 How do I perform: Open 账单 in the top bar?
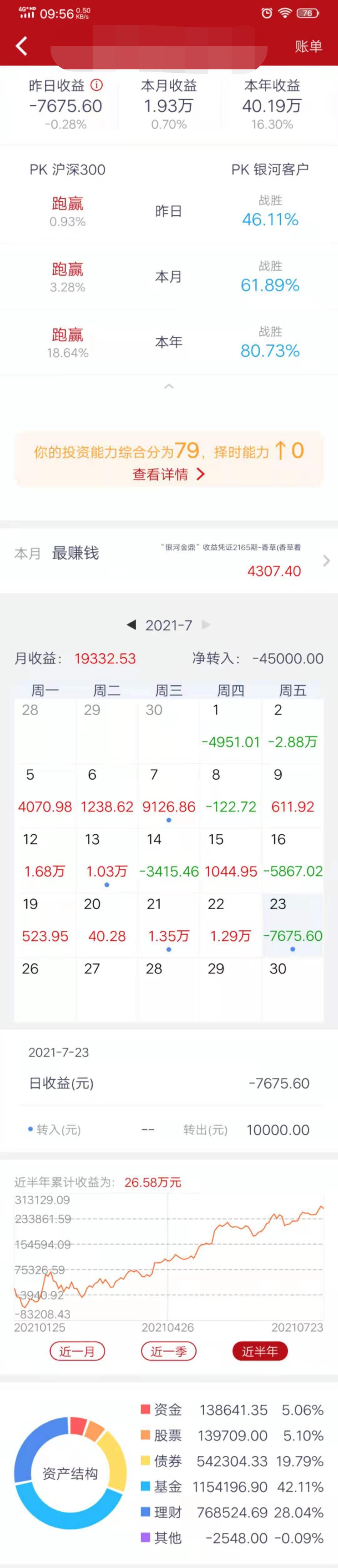pyautogui.click(x=308, y=46)
